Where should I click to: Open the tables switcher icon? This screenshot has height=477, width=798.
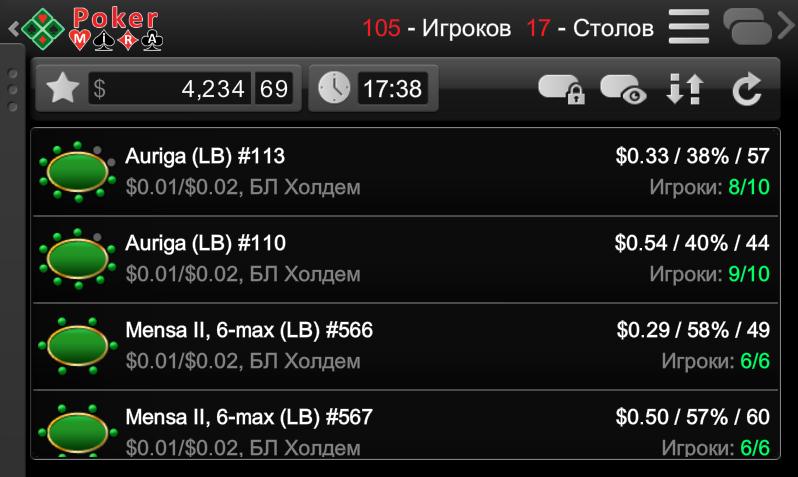click(746, 26)
